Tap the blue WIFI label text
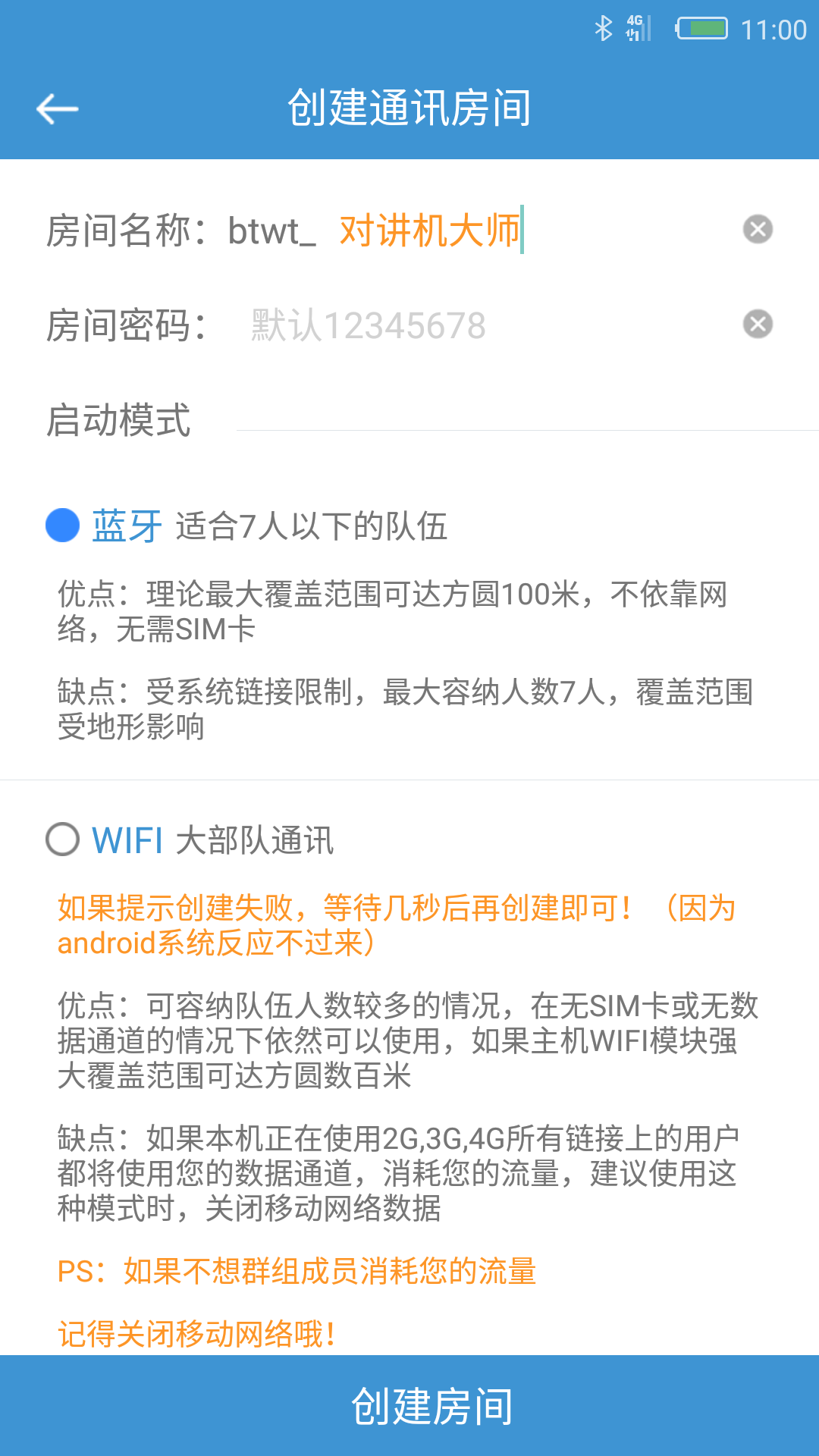 point(127,840)
